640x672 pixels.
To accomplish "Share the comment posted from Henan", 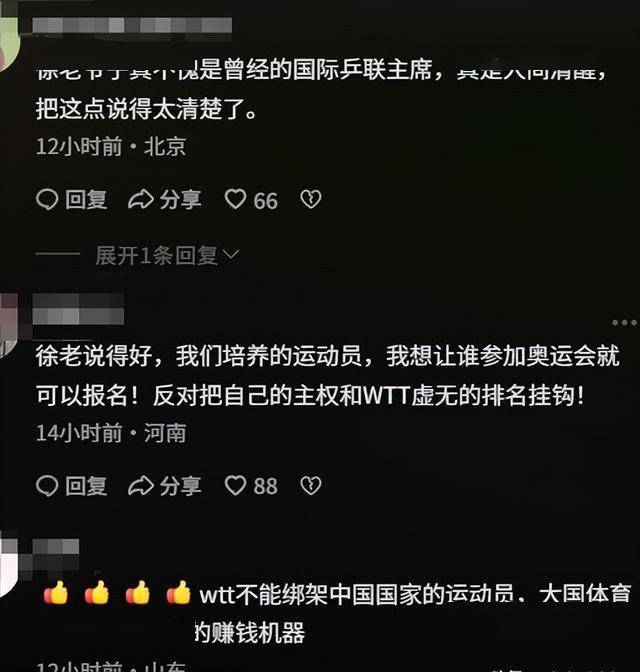I will point(165,486).
